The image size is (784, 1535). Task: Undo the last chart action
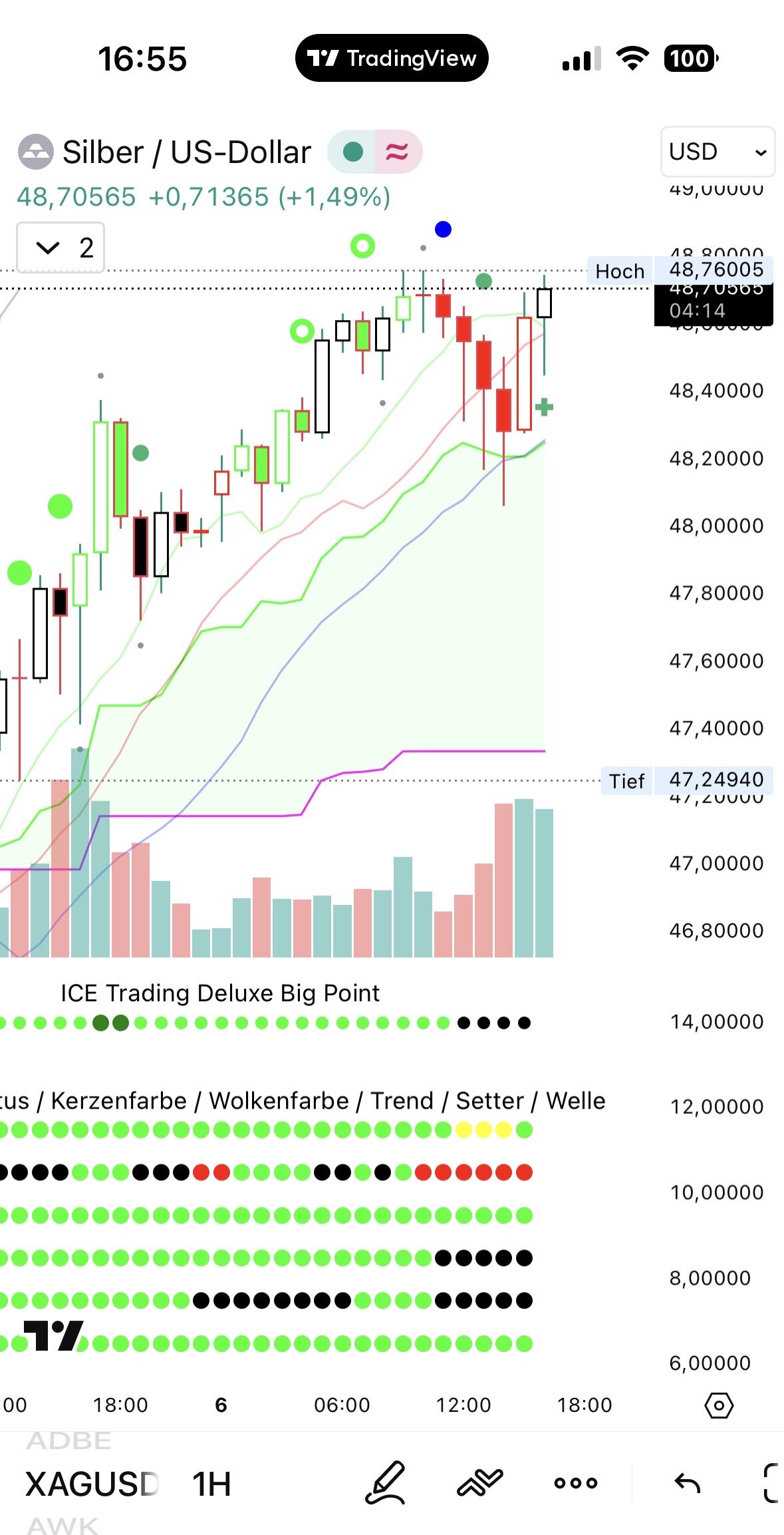(x=687, y=1482)
